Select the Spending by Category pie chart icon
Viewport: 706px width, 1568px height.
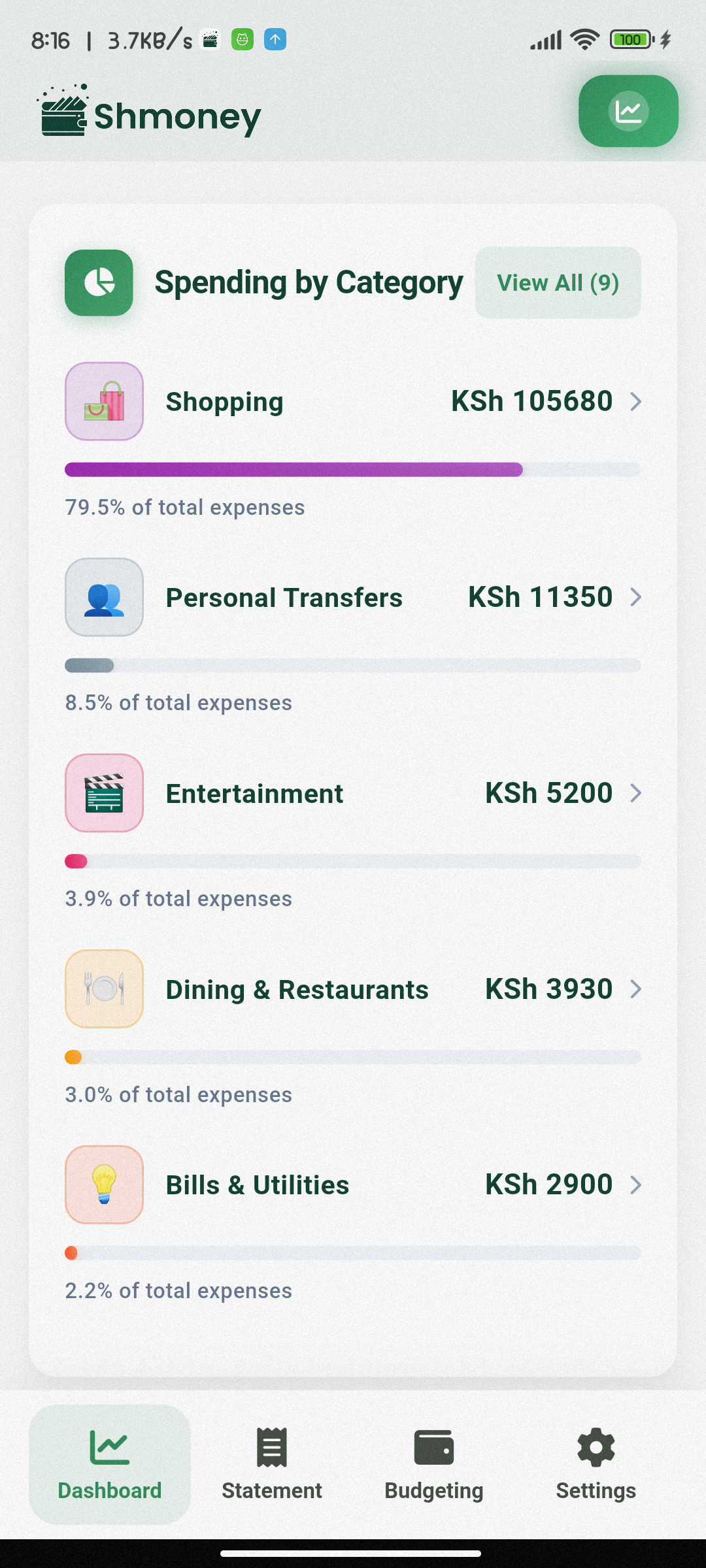pos(98,282)
